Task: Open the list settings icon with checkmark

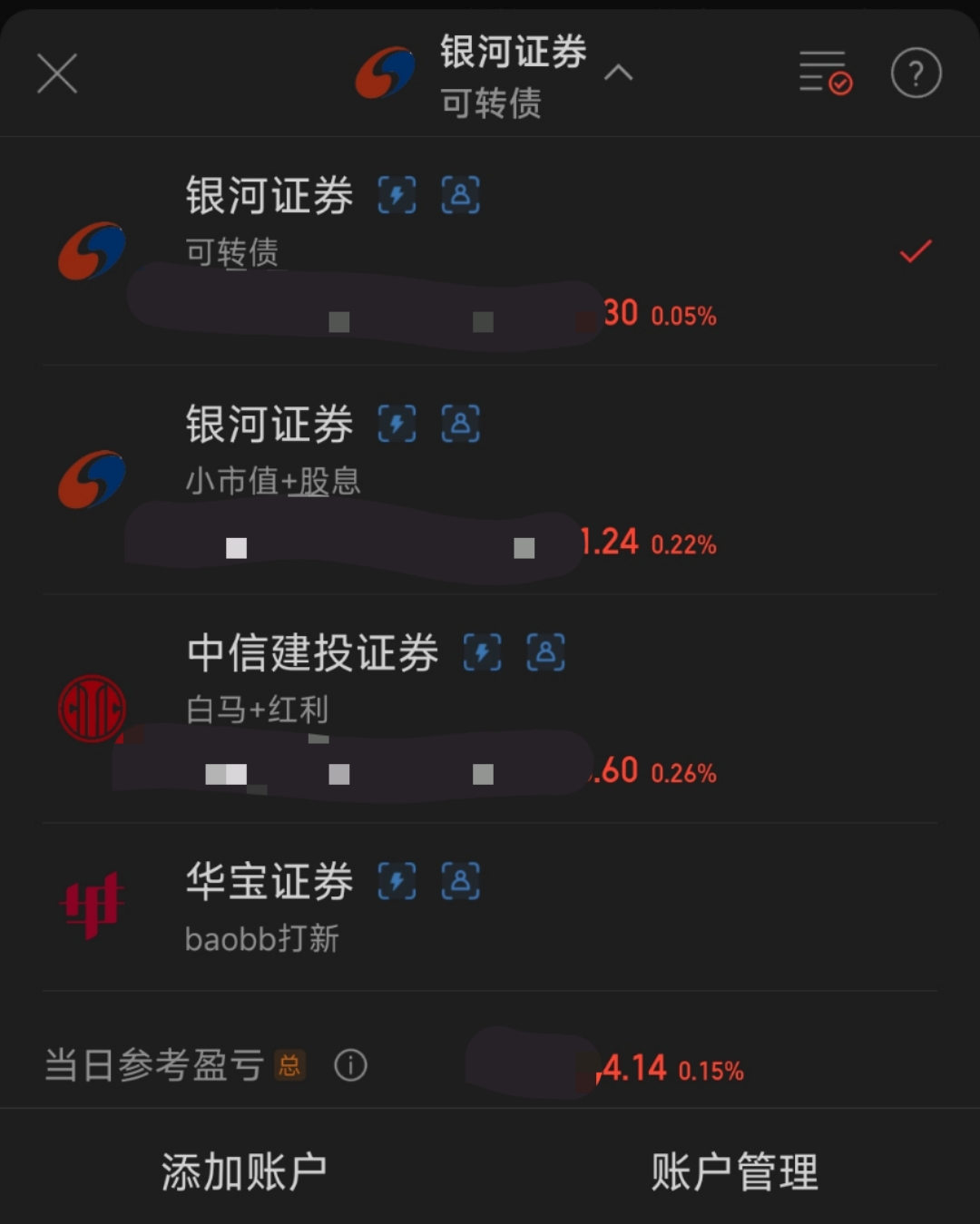Action: point(825,73)
